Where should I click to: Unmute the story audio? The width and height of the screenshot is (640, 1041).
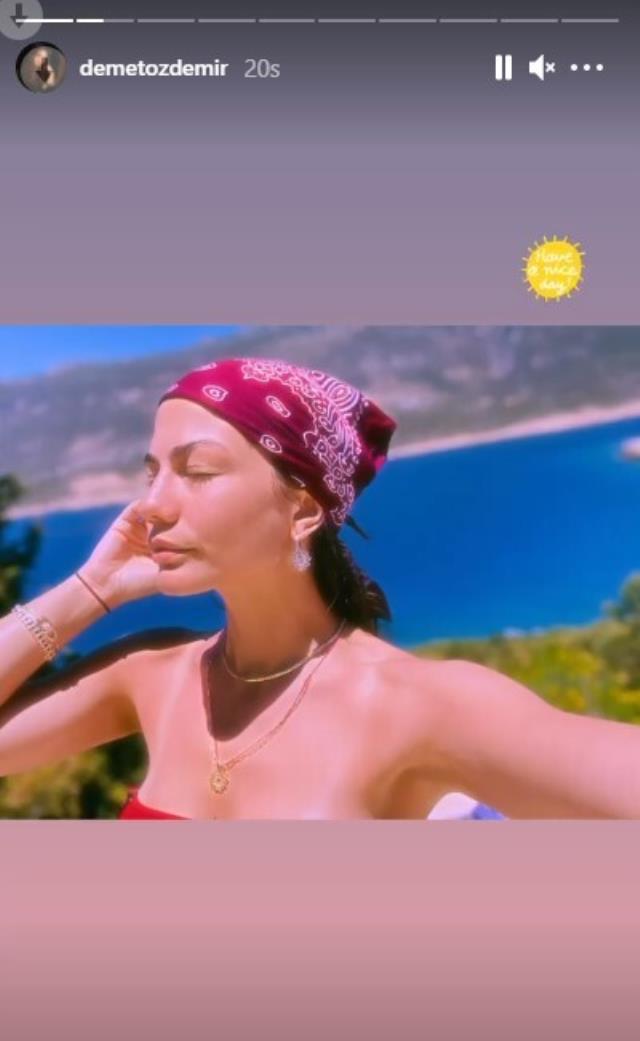(x=542, y=68)
